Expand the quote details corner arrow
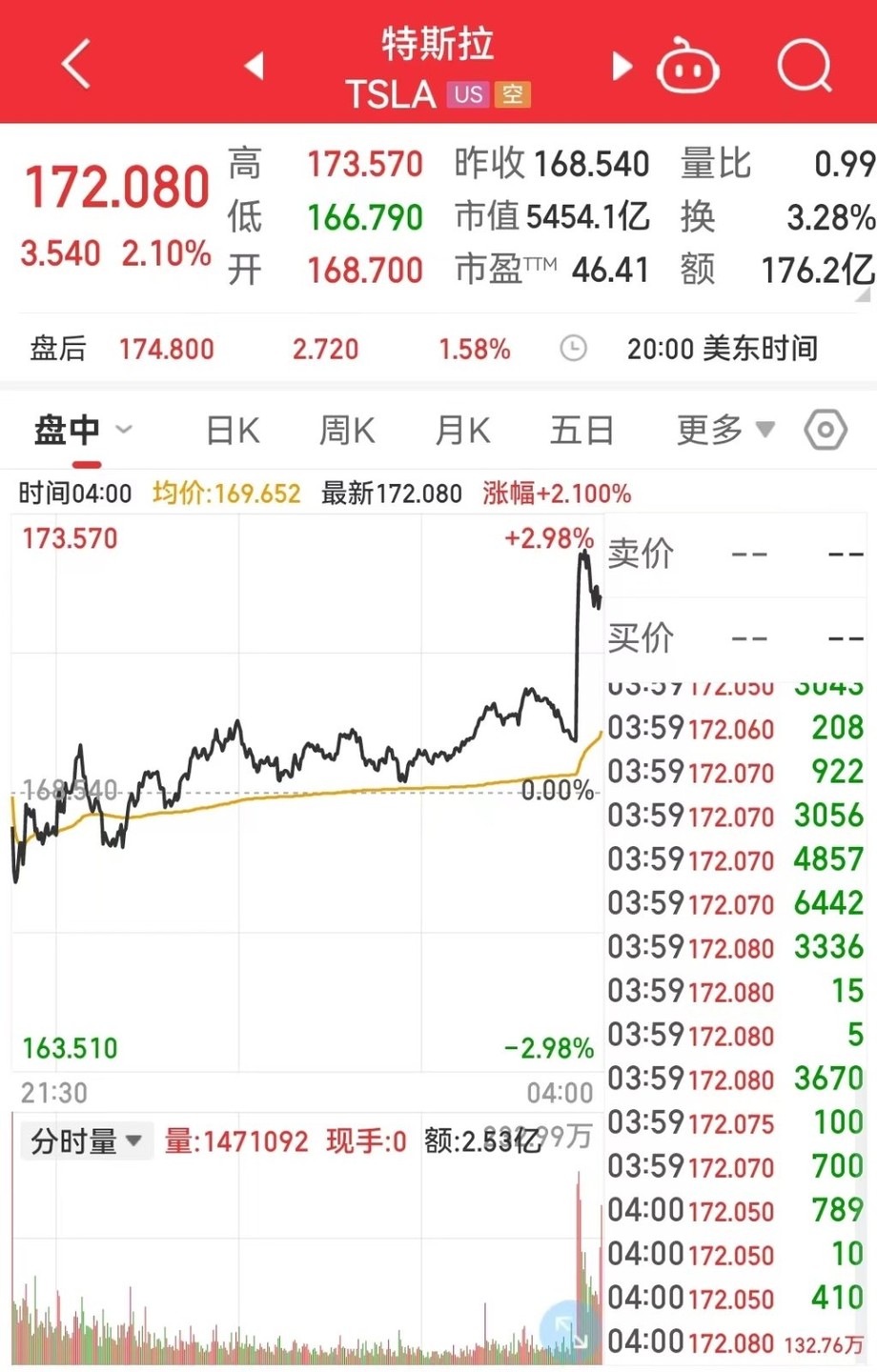 coord(864,296)
